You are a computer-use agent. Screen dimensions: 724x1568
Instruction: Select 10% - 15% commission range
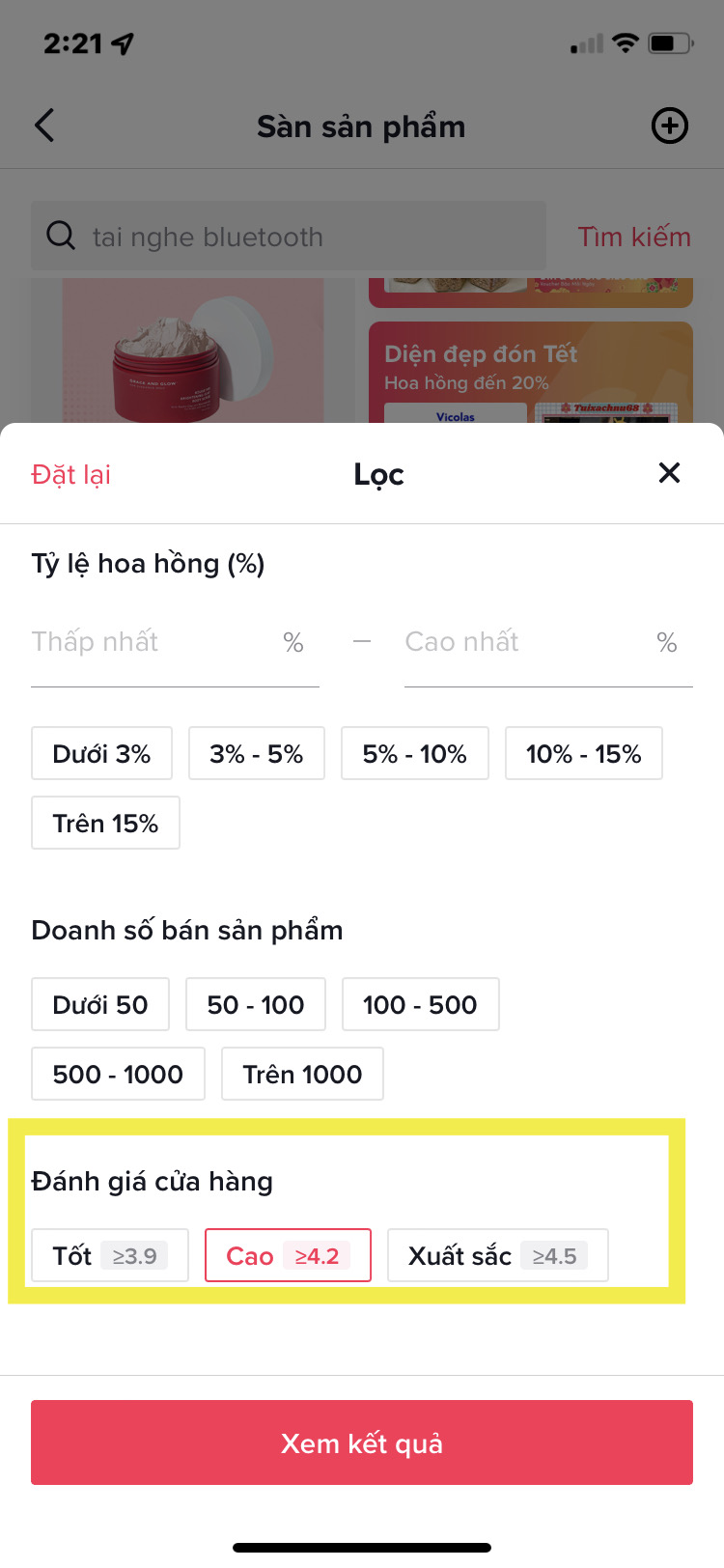pos(583,753)
